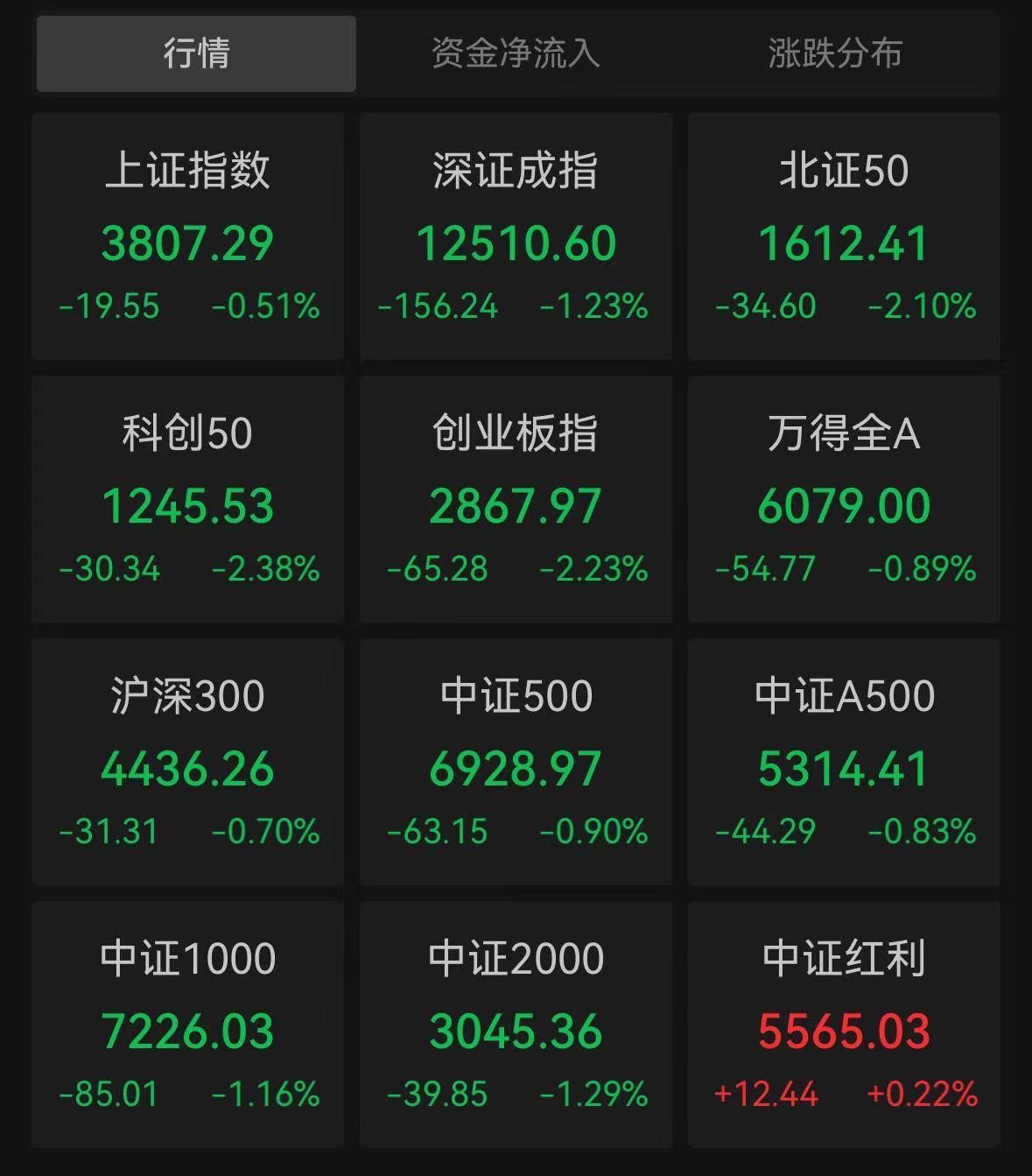Tap the 中证红利 index card
1032x1176 pixels.
844,1025
